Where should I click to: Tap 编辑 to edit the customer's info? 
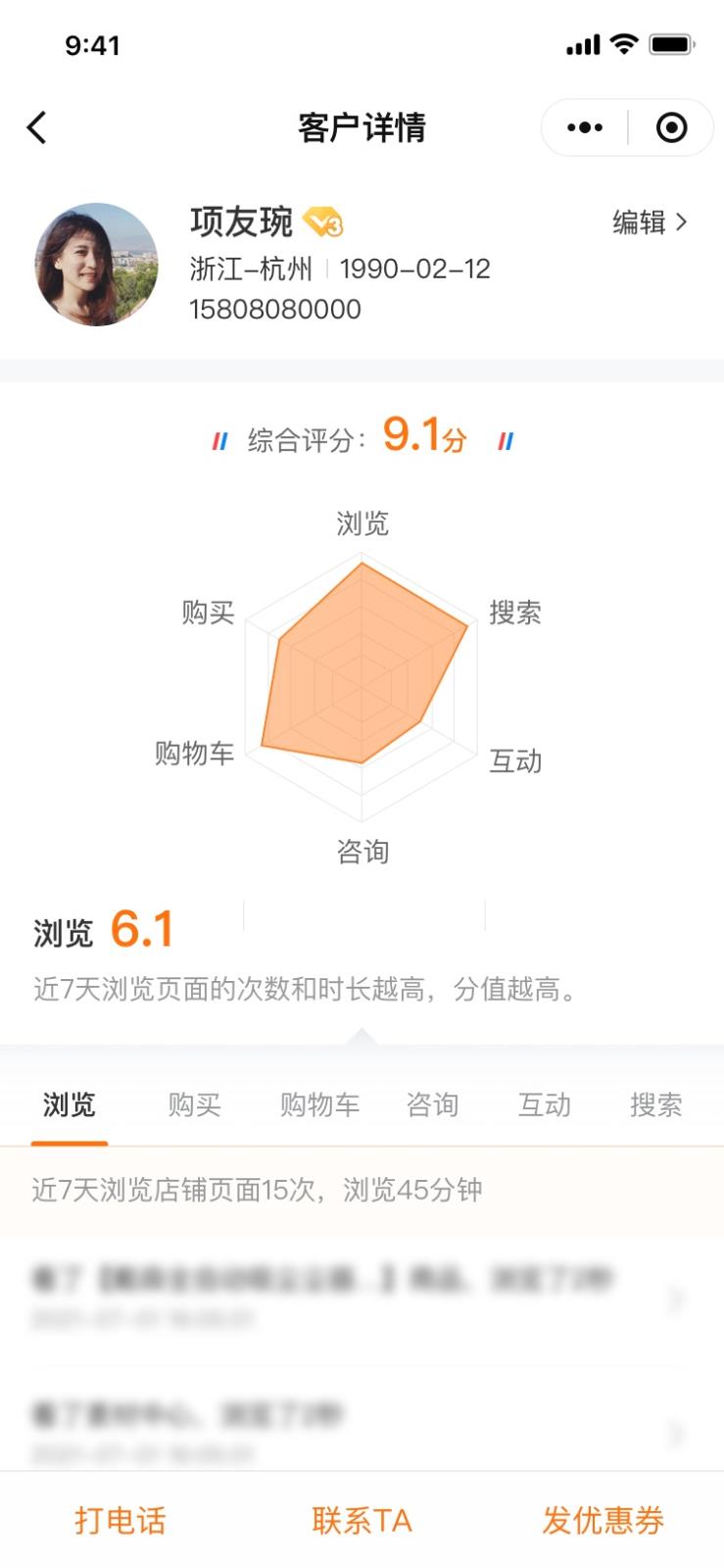(649, 222)
